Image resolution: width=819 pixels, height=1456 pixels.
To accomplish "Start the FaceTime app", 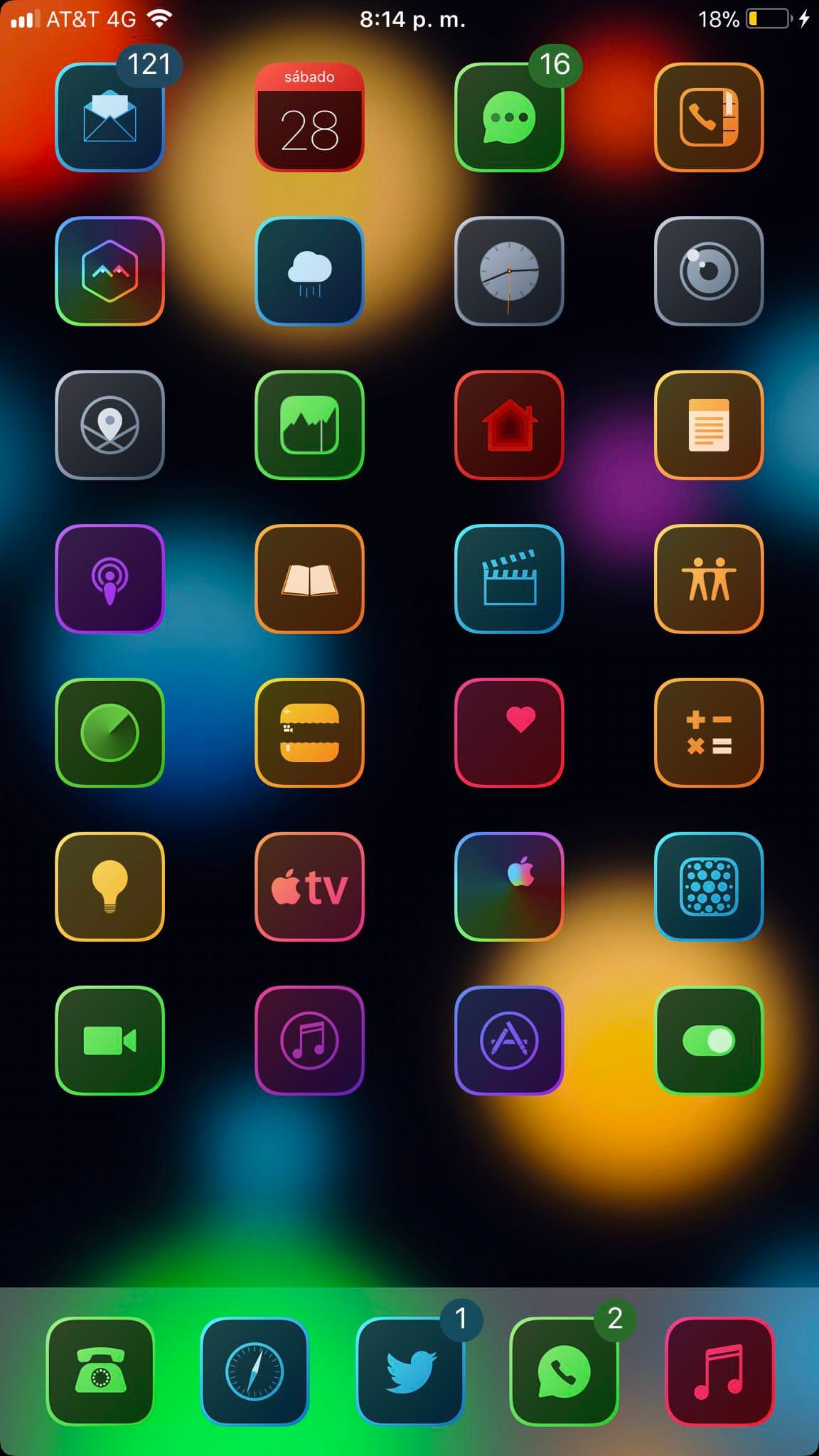I will 109,1040.
